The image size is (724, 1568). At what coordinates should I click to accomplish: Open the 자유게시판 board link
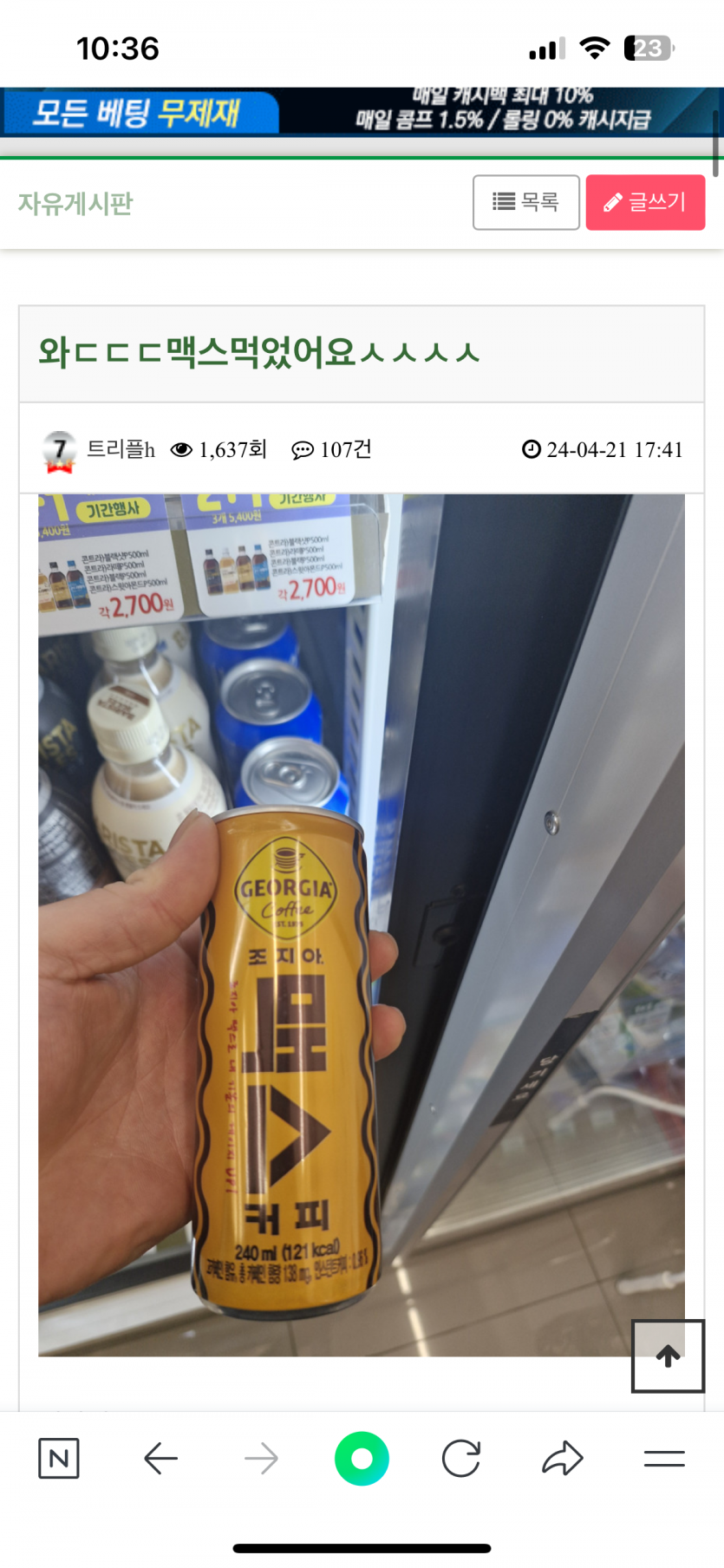[x=75, y=204]
